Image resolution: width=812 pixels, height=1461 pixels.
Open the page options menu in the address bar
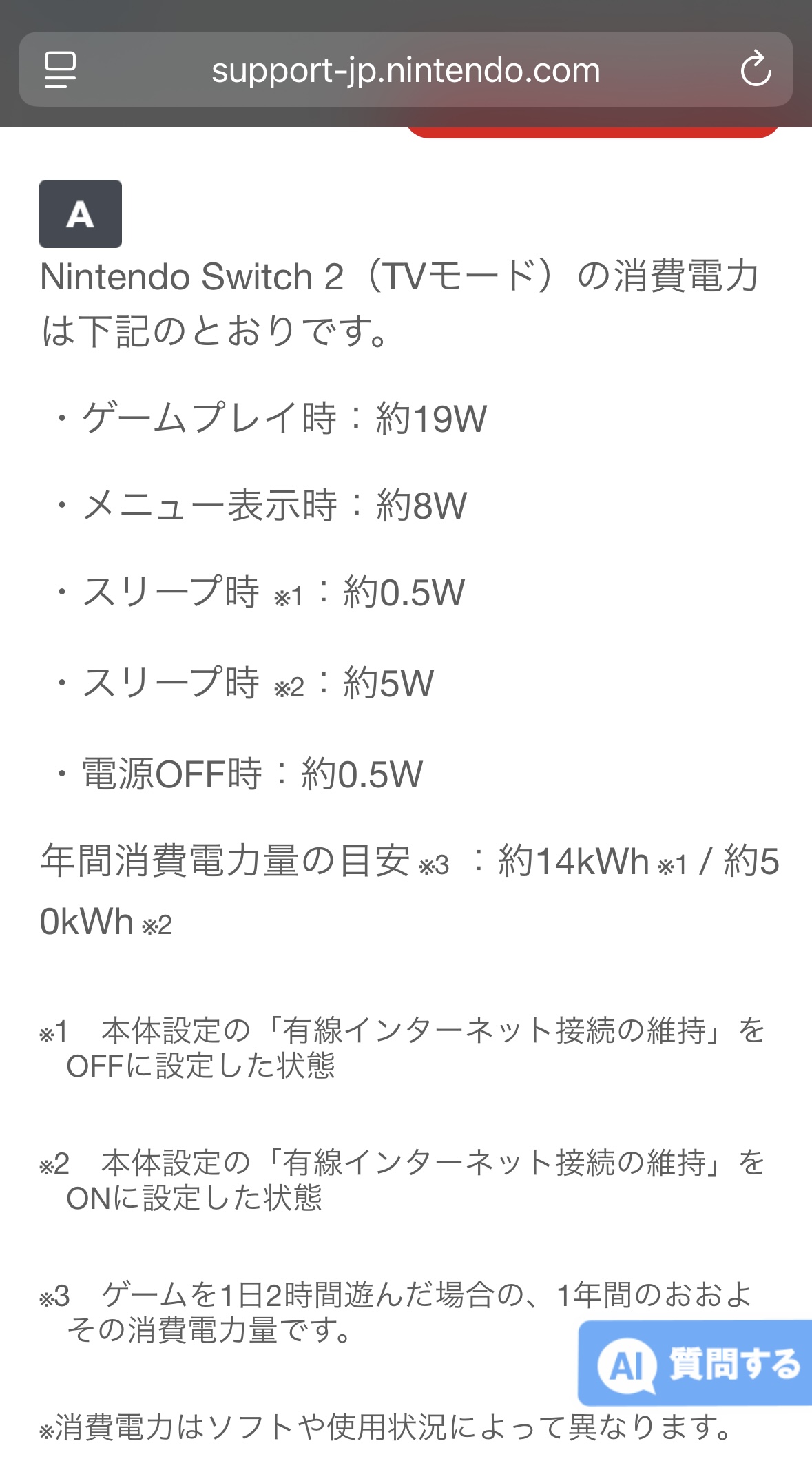click(60, 70)
